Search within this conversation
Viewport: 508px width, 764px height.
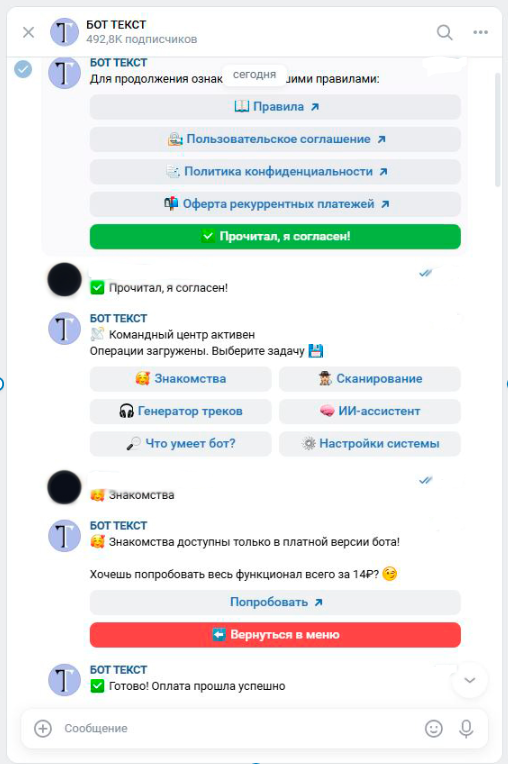(444, 32)
